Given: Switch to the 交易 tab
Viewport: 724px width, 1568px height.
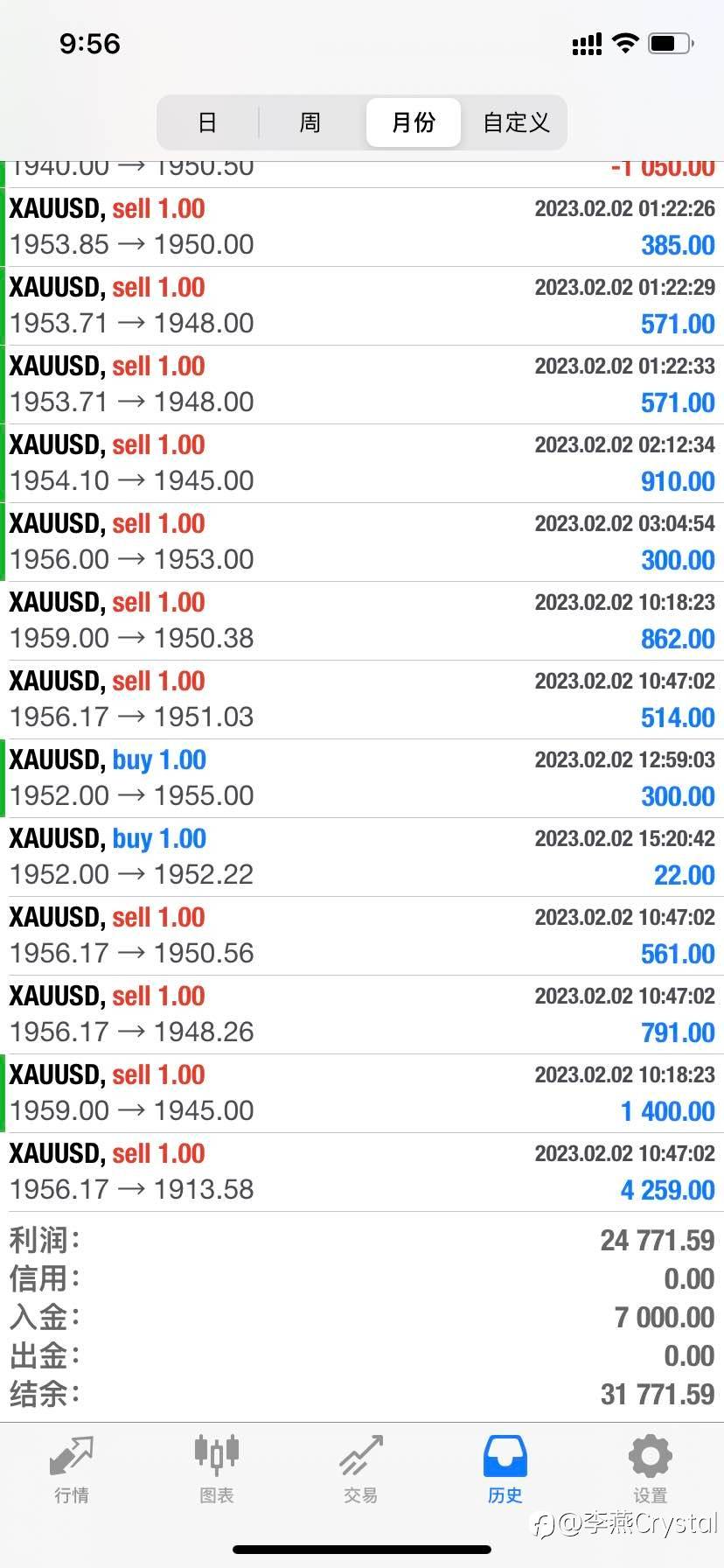Looking at the screenshot, I should coord(360,1470).
